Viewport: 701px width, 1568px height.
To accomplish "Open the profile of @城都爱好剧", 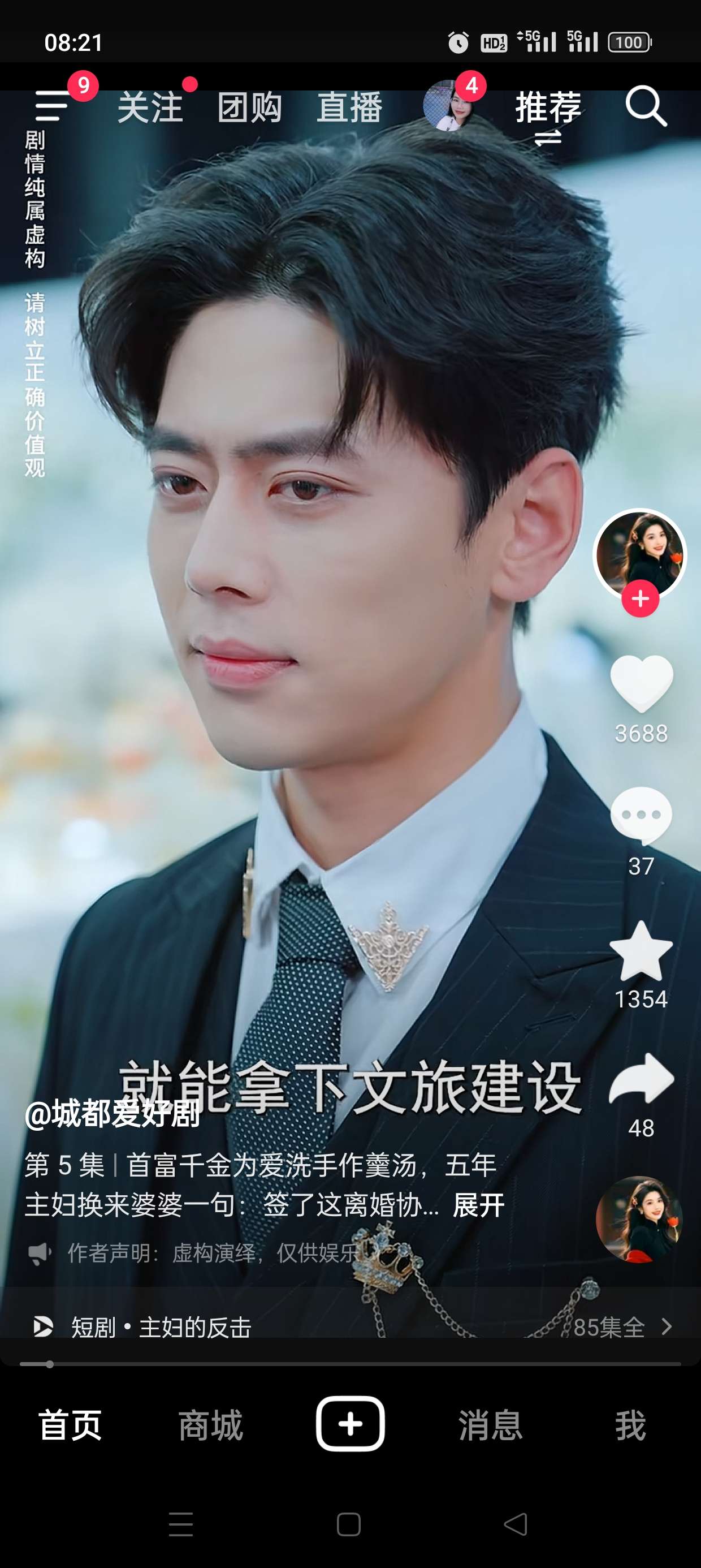I will [112, 1113].
